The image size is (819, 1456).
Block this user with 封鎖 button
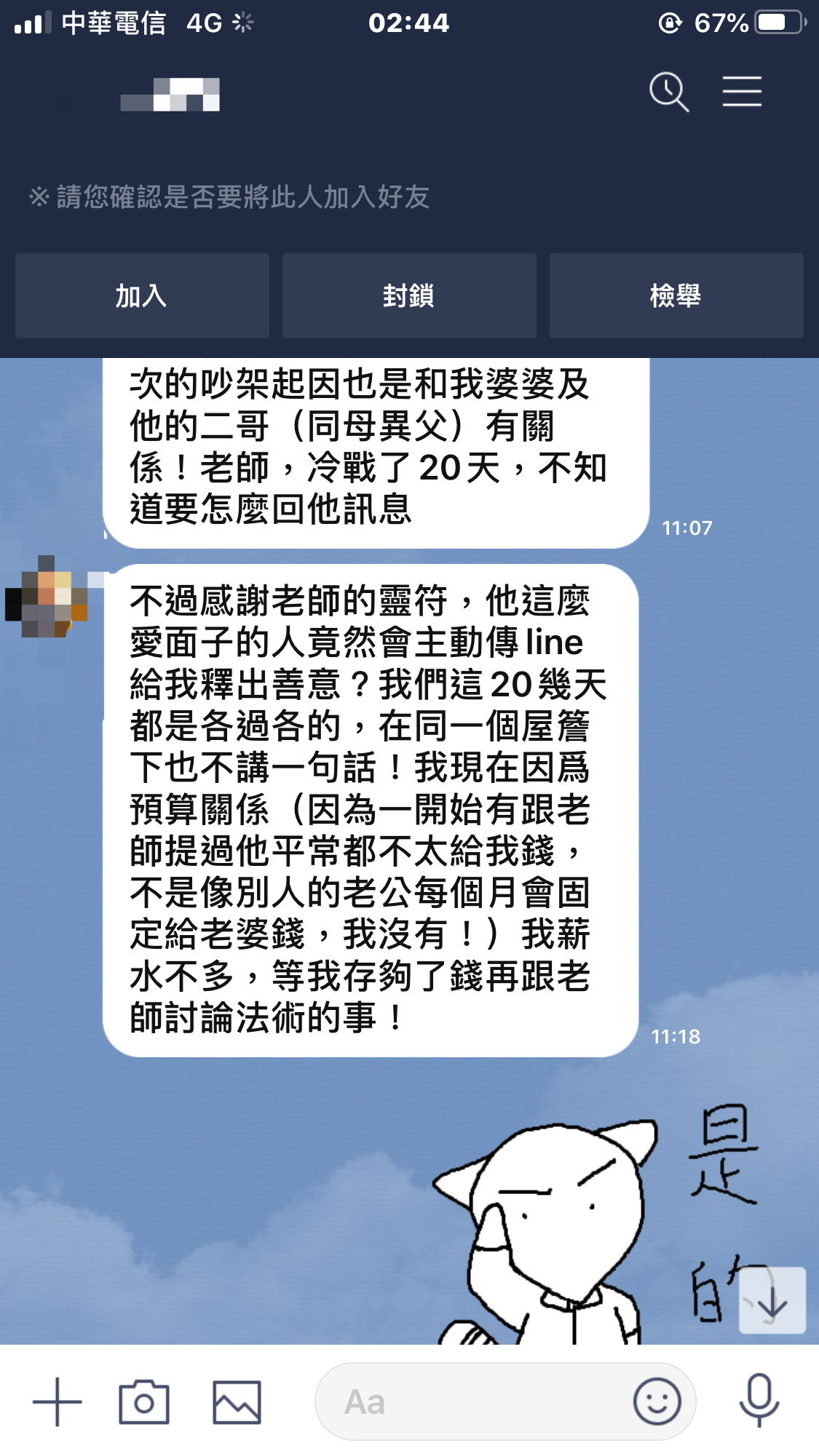tap(409, 296)
